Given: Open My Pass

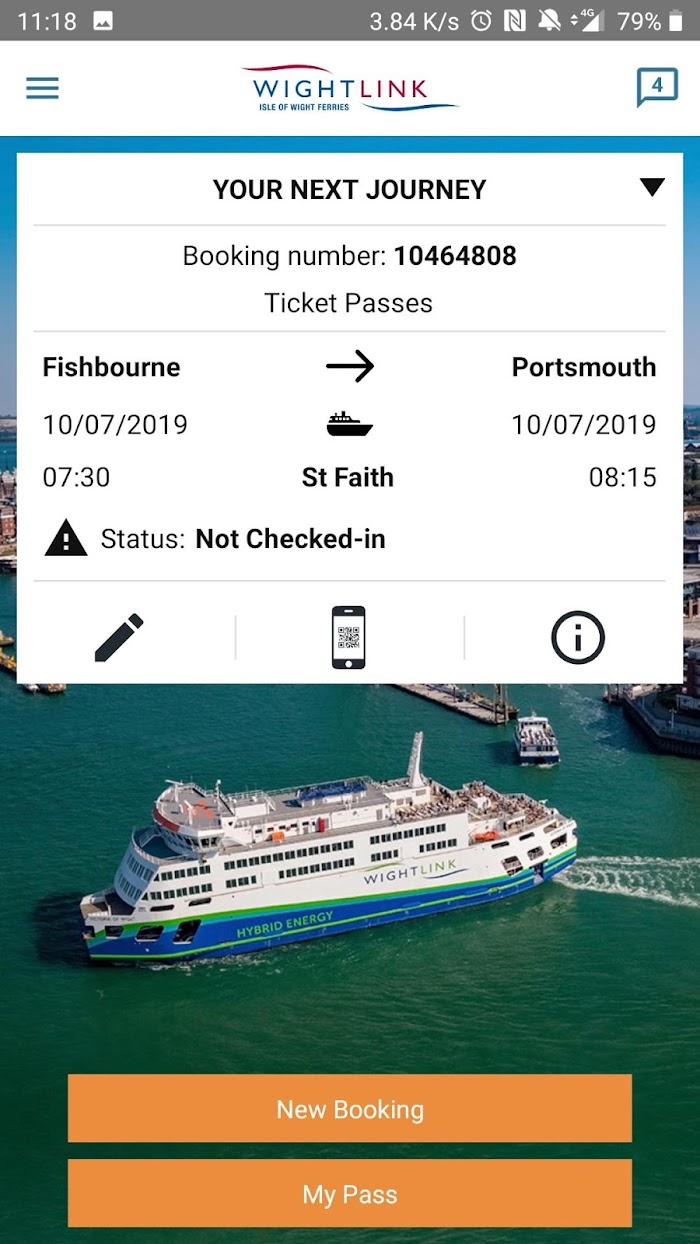Looking at the screenshot, I should click(350, 1193).
